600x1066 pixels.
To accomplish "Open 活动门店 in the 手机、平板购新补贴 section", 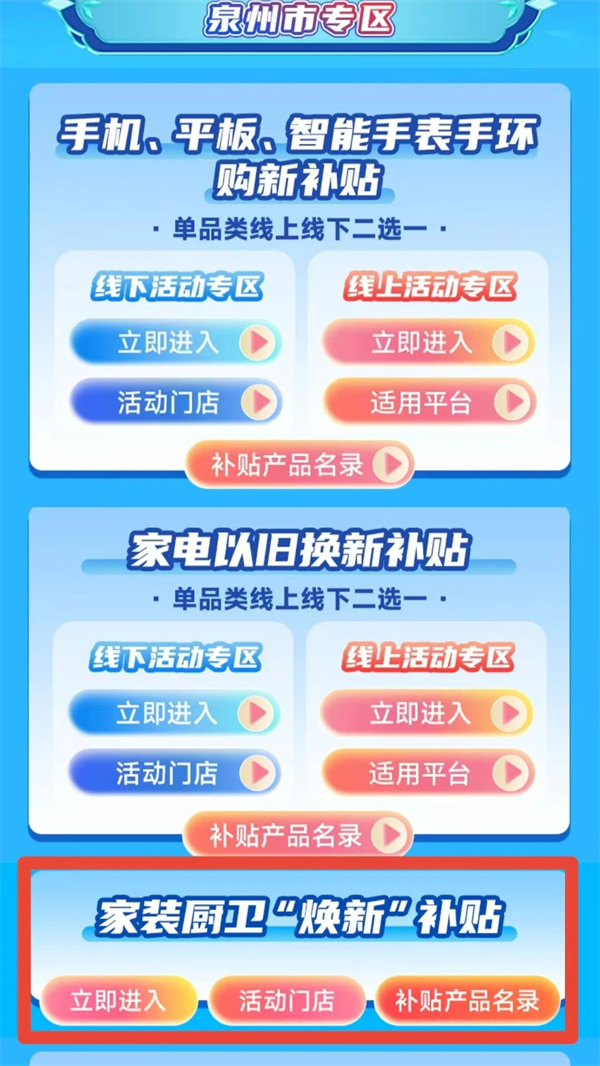I will tap(175, 403).
